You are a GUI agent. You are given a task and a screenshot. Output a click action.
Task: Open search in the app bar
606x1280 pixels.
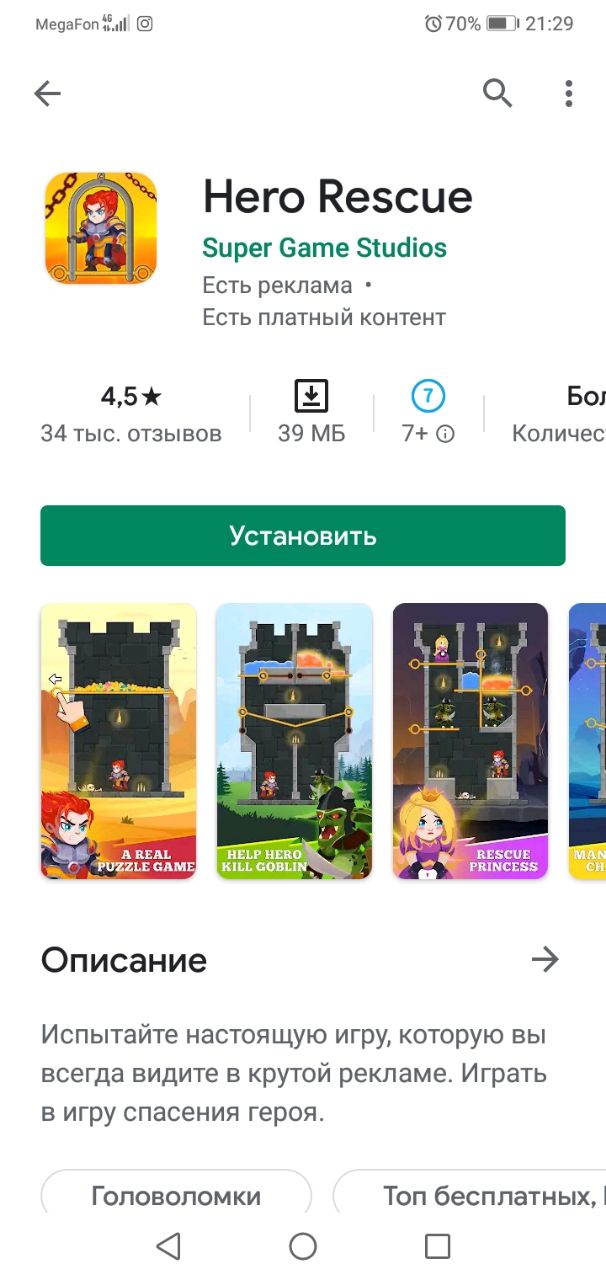pos(497,94)
